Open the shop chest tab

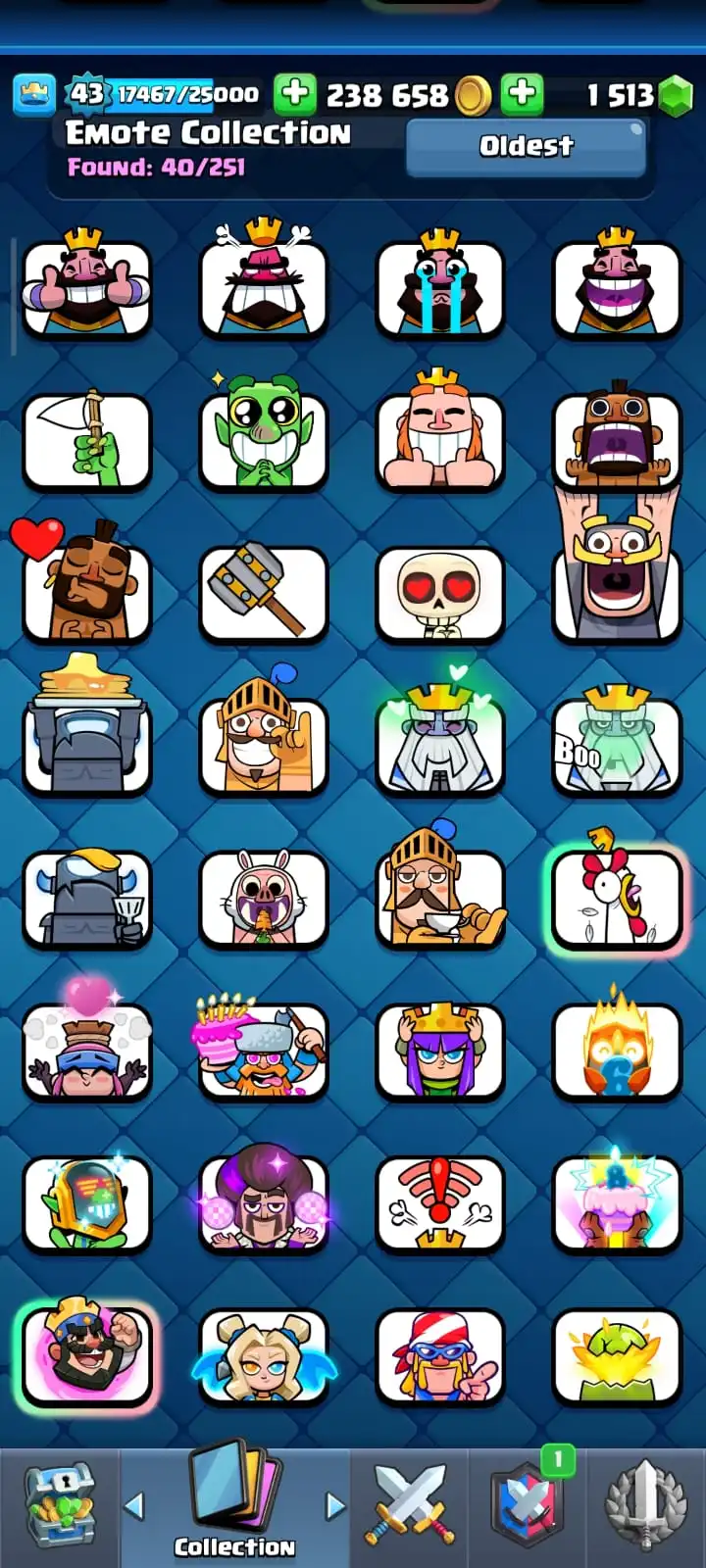pos(59,1507)
